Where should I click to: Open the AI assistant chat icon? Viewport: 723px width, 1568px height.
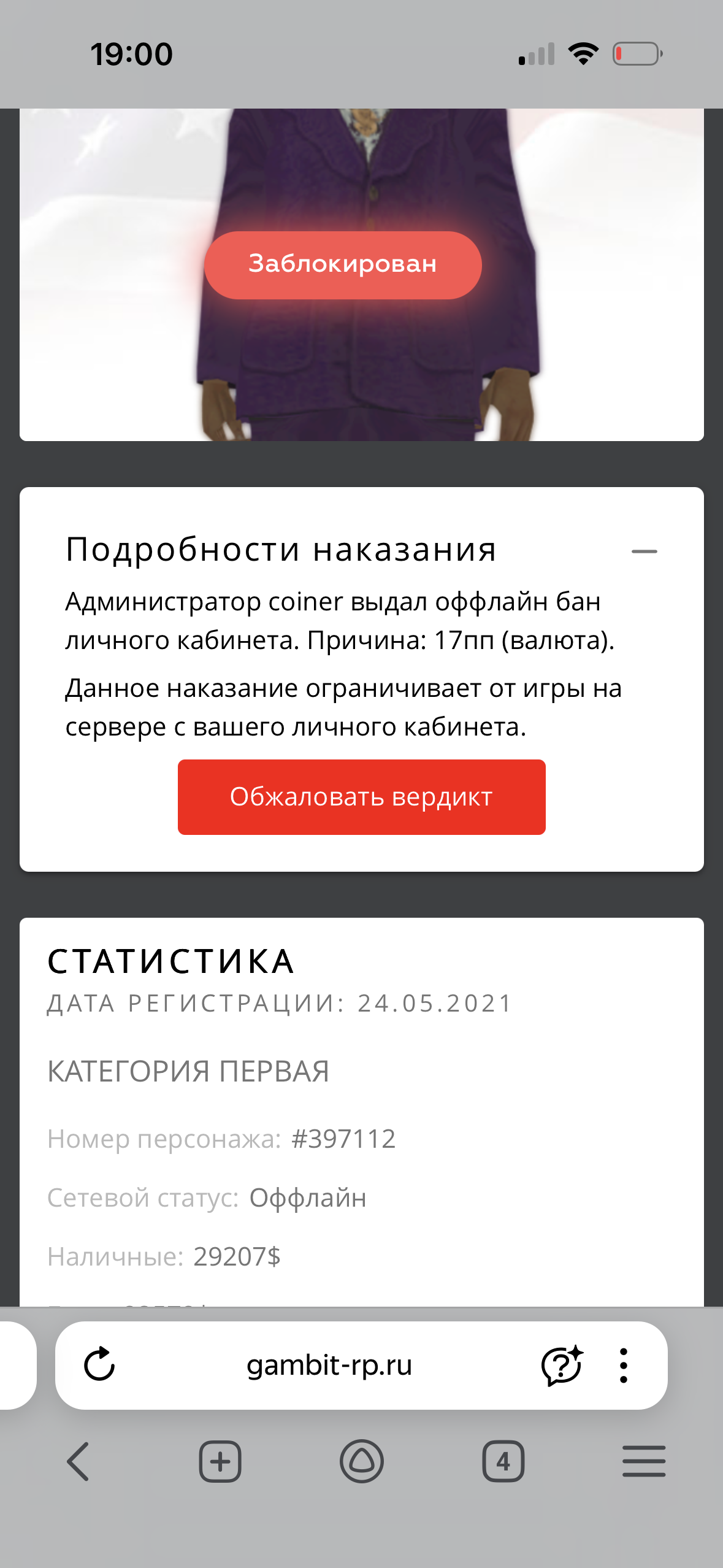561,1366
